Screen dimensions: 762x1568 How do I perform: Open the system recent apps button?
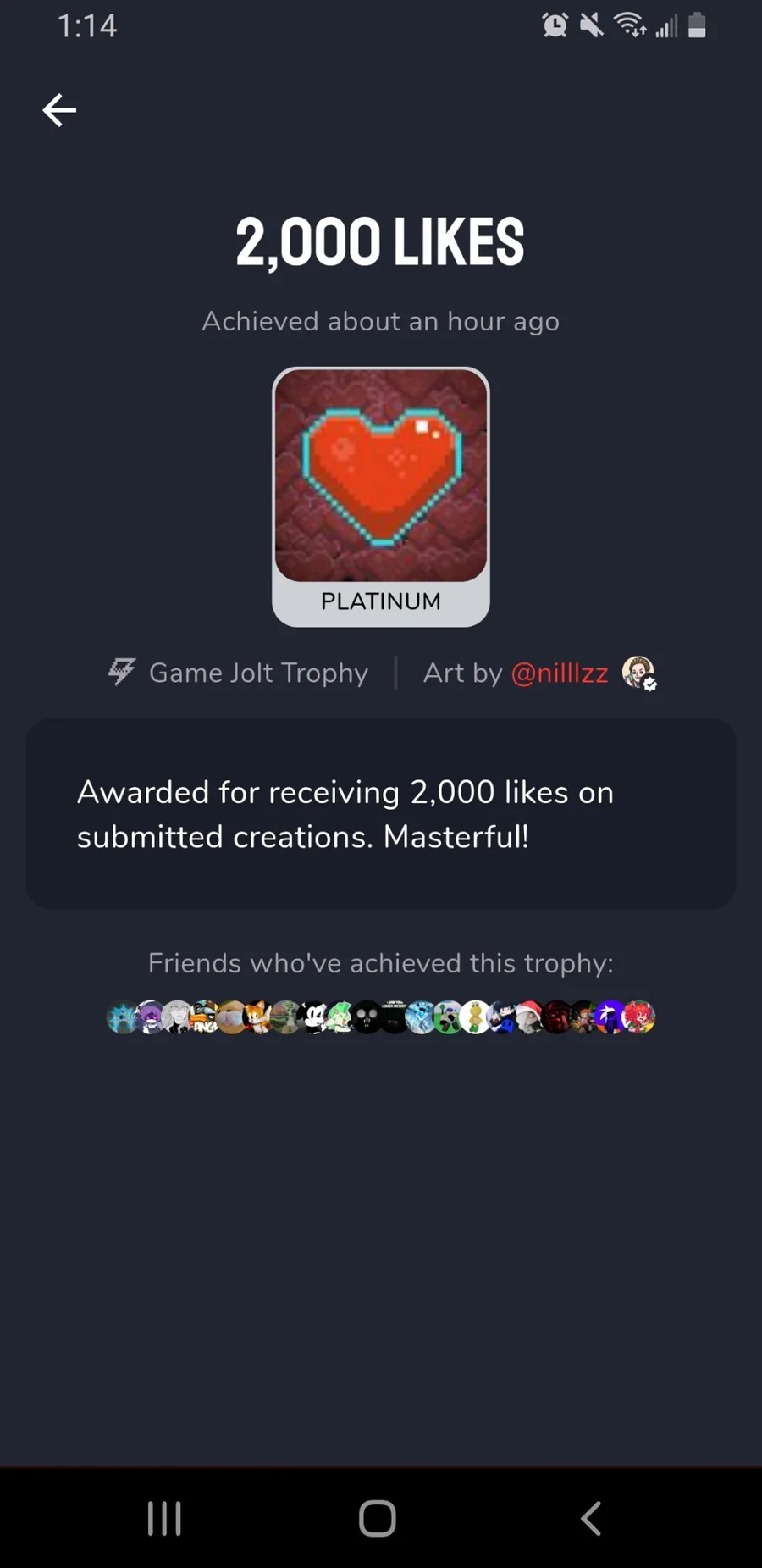(x=164, y=1518)
